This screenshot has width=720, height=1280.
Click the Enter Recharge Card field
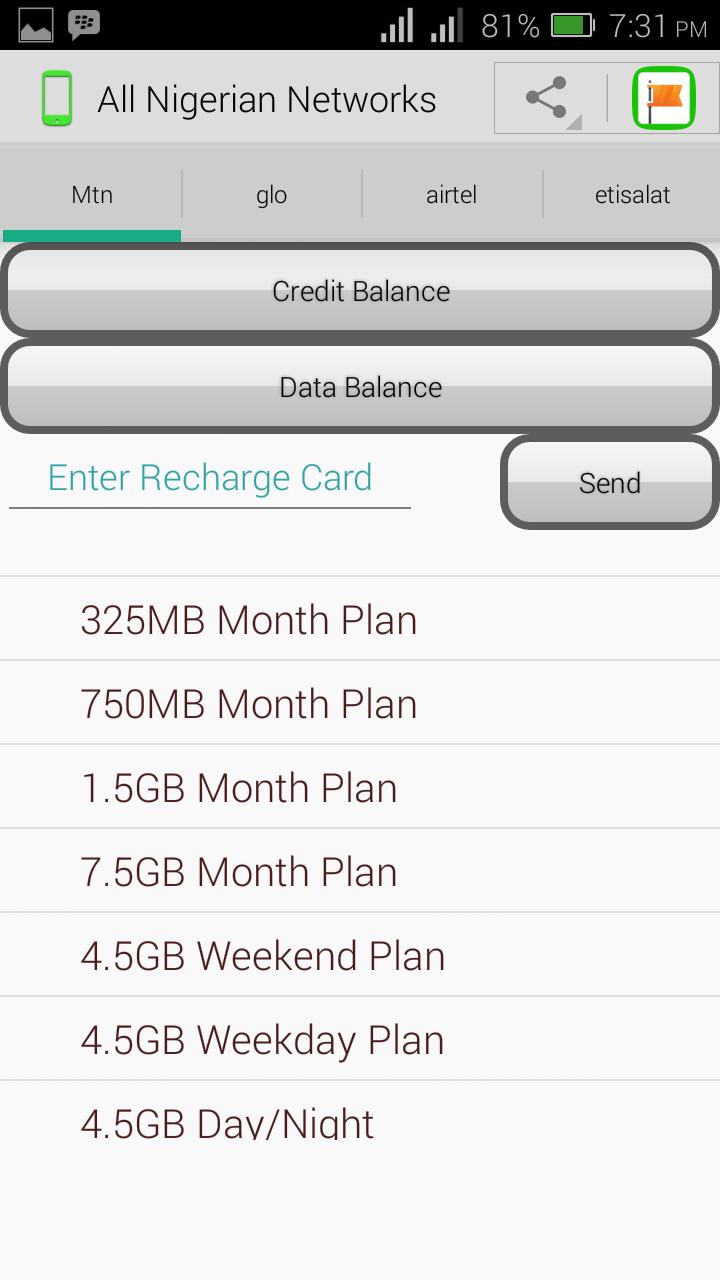pos(209,478)
